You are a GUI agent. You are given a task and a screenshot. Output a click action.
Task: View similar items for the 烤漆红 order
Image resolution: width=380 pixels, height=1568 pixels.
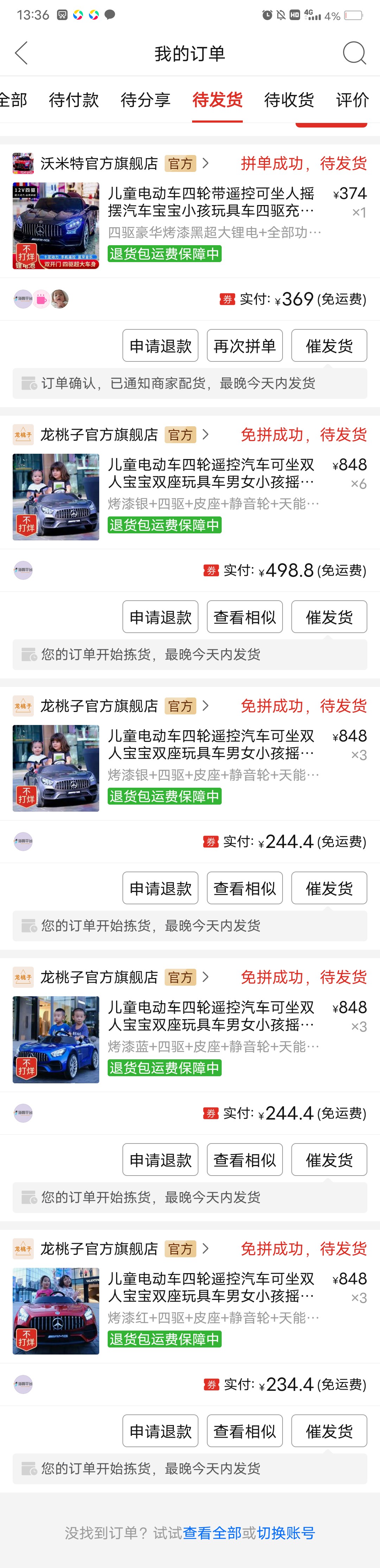tap(245, 1431)
